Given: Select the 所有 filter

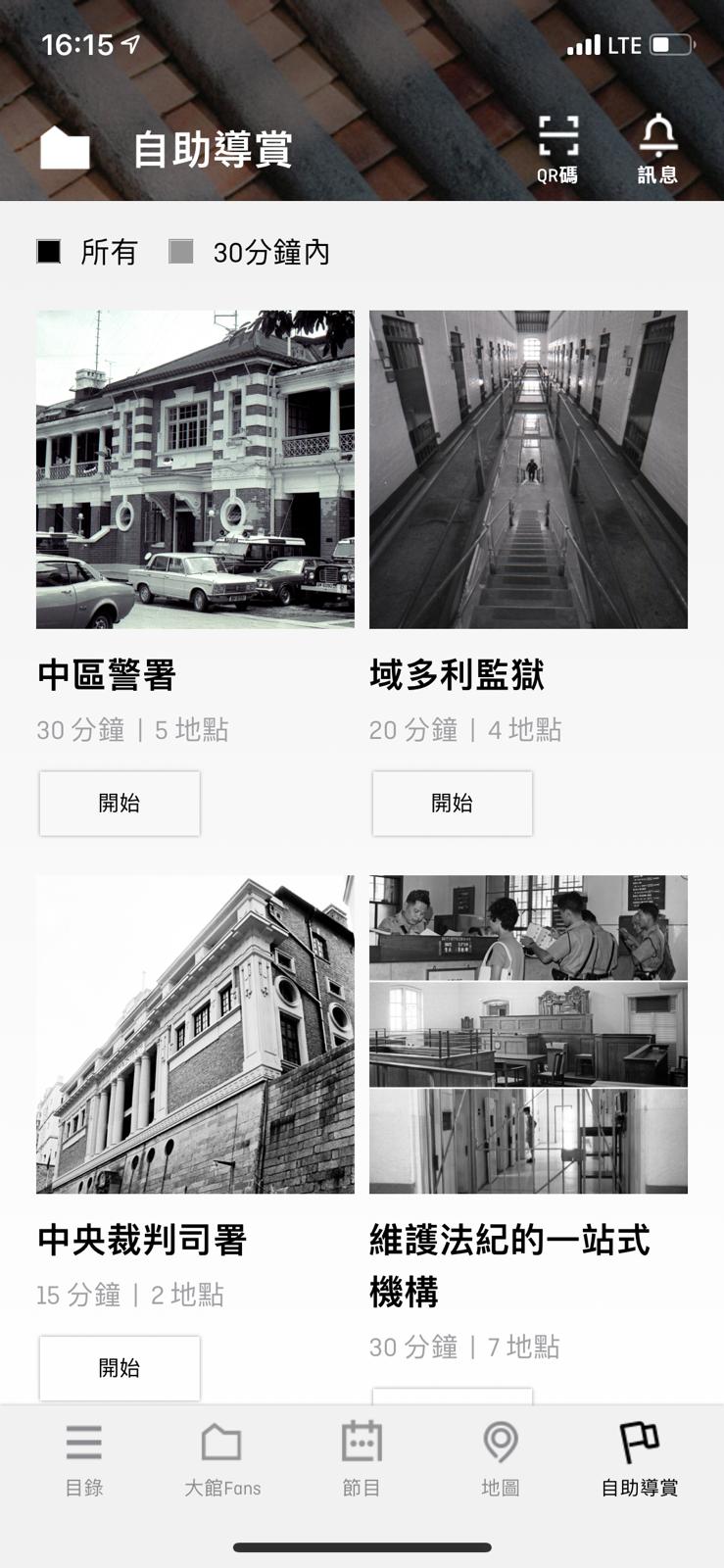Looking at the screenshot, I should 86,252.
